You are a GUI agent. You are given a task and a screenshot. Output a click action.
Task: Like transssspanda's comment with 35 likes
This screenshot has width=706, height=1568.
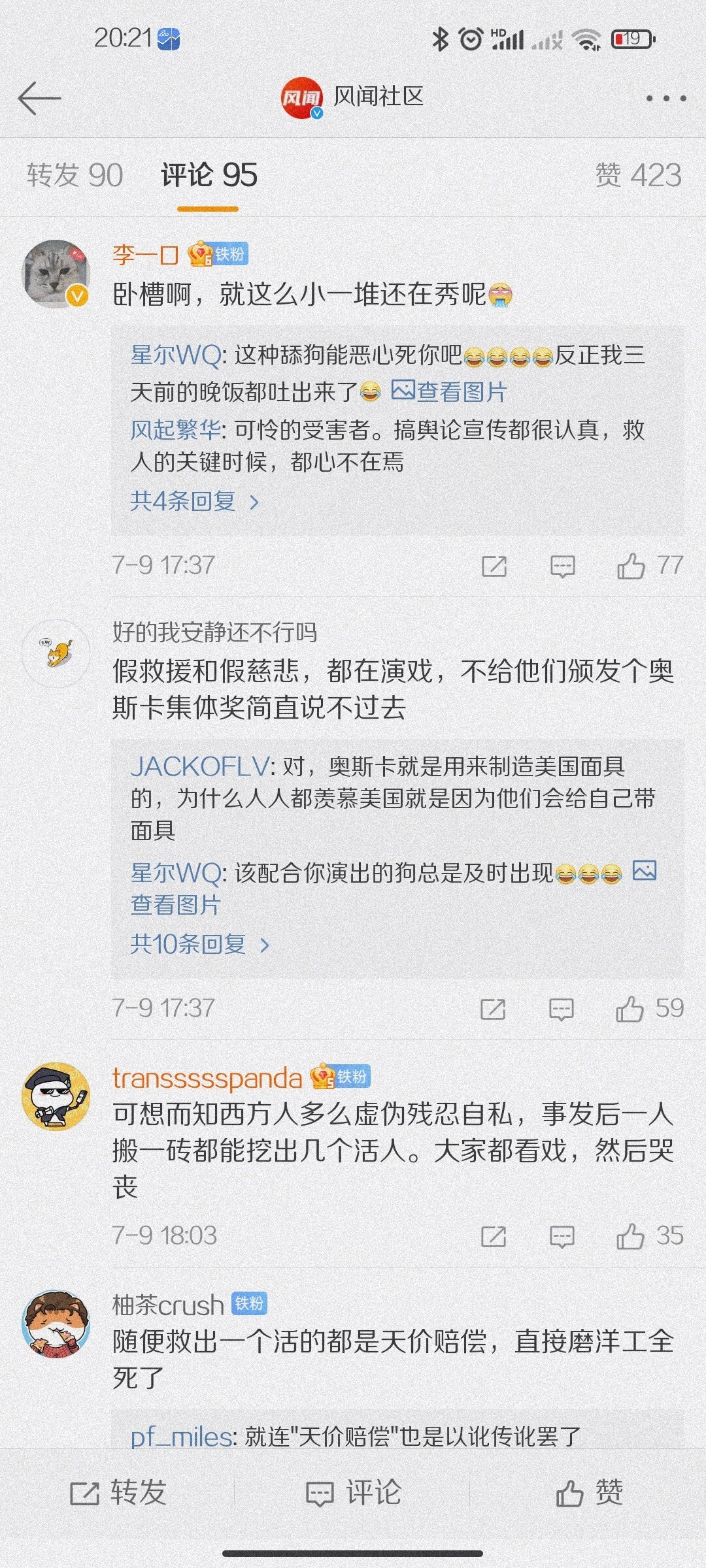[x=631, y=1236]
